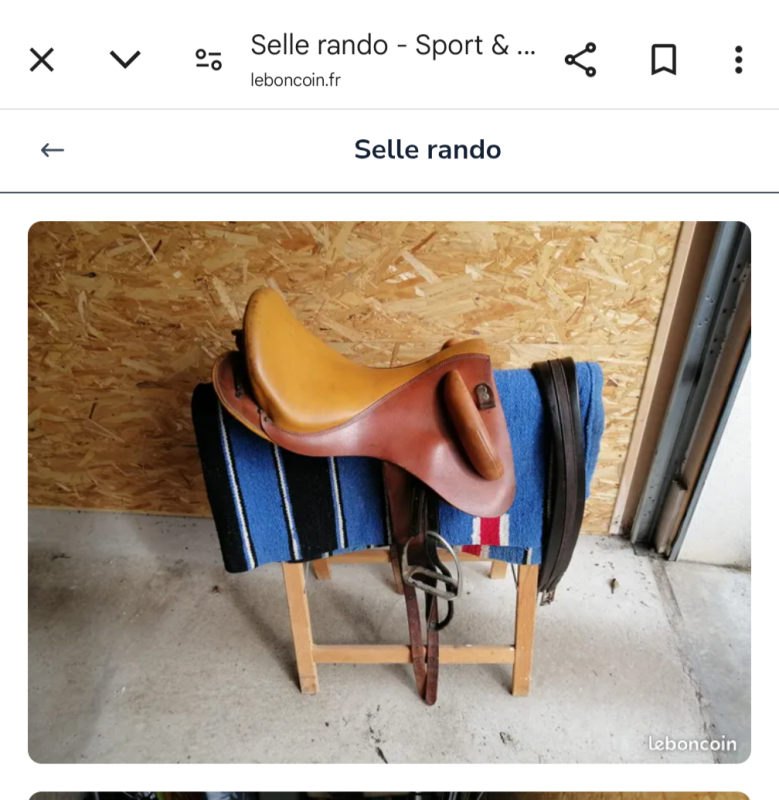Bookmark this leboncoin page

663,60
